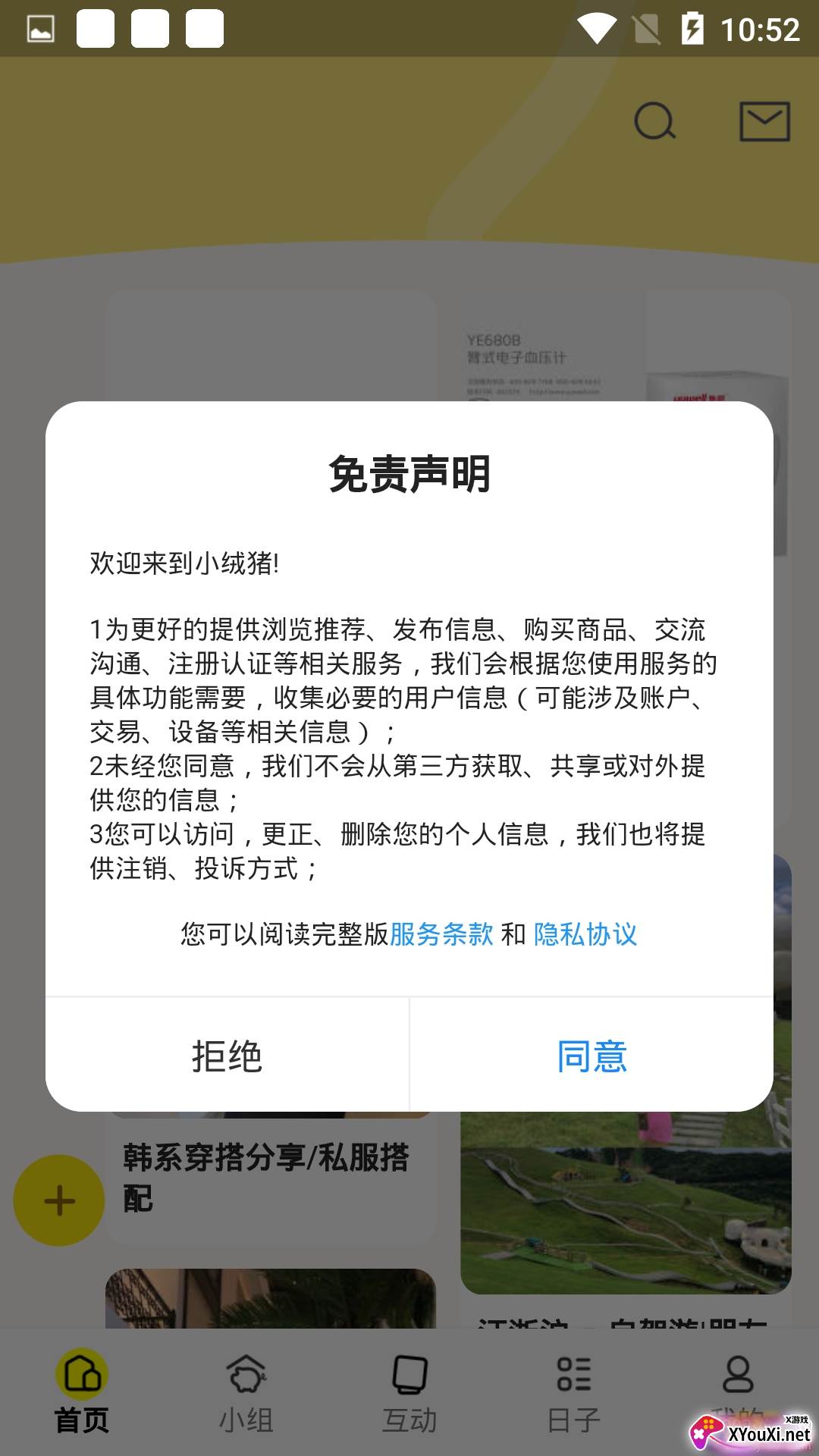
Task: Tap 同意 to accept the disclaimer
Action: point(591,1056)
